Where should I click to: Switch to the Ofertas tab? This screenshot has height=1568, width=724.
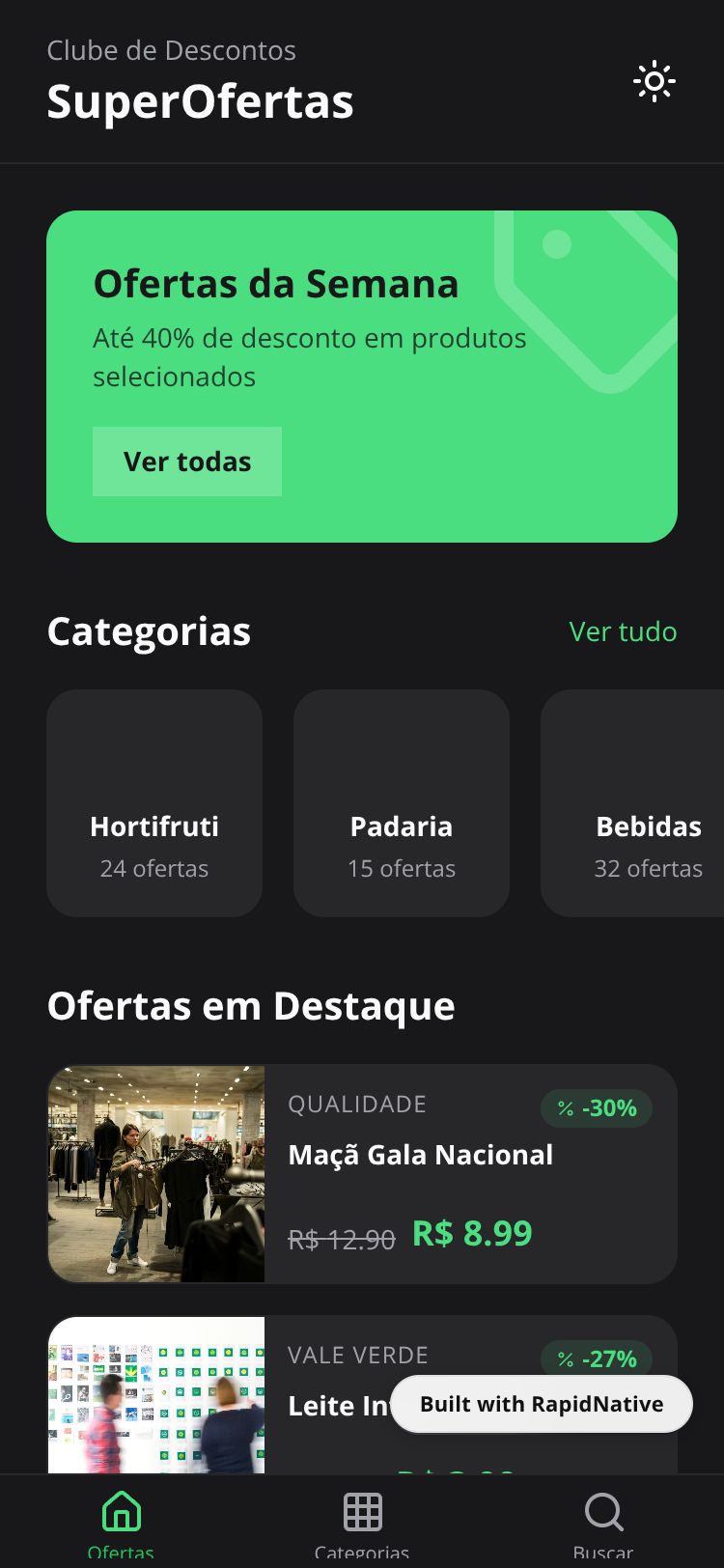(121, 1523)
